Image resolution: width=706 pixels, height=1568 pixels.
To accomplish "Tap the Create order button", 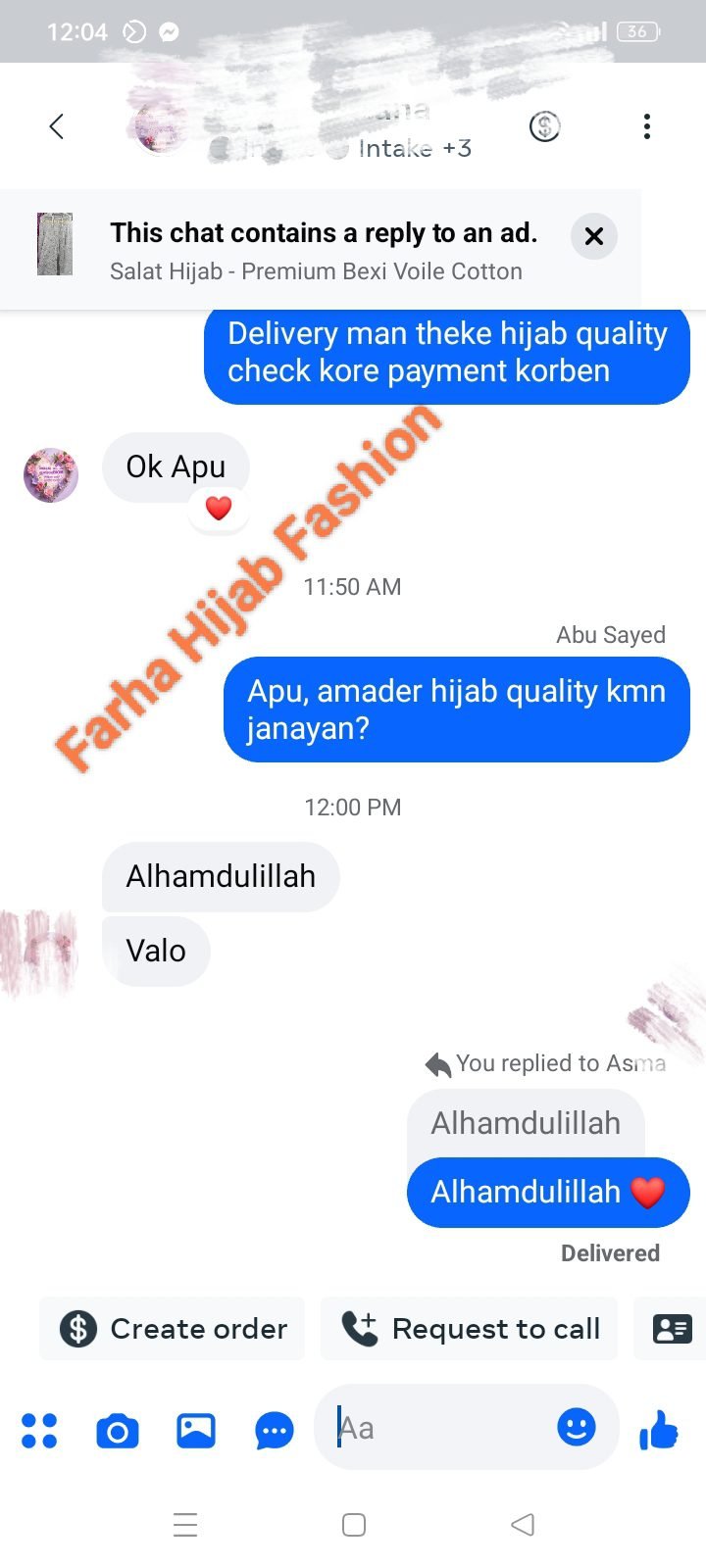I will pyautogui.click(x=173, y=1329).
